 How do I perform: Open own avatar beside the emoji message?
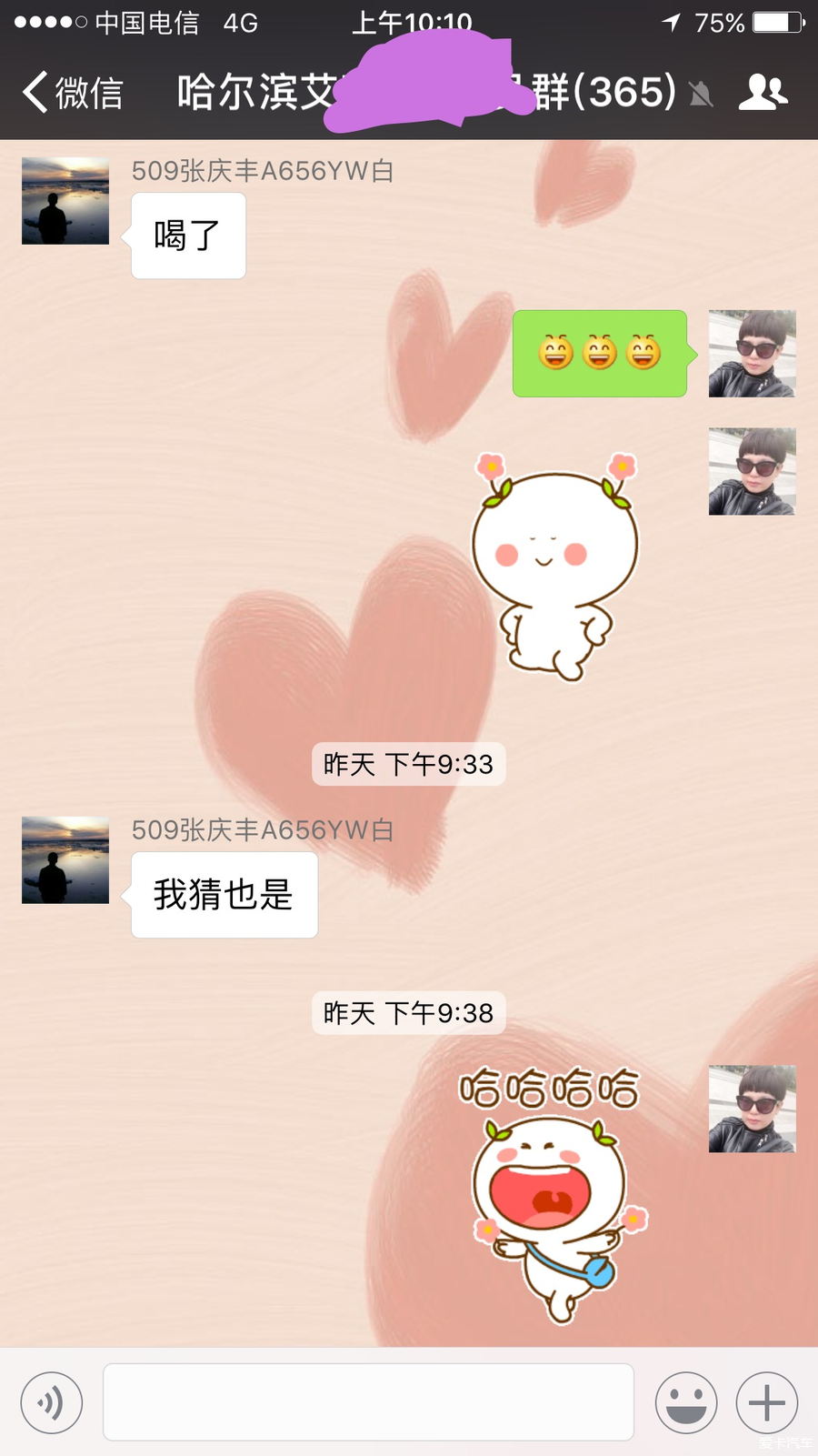(752, 354)
